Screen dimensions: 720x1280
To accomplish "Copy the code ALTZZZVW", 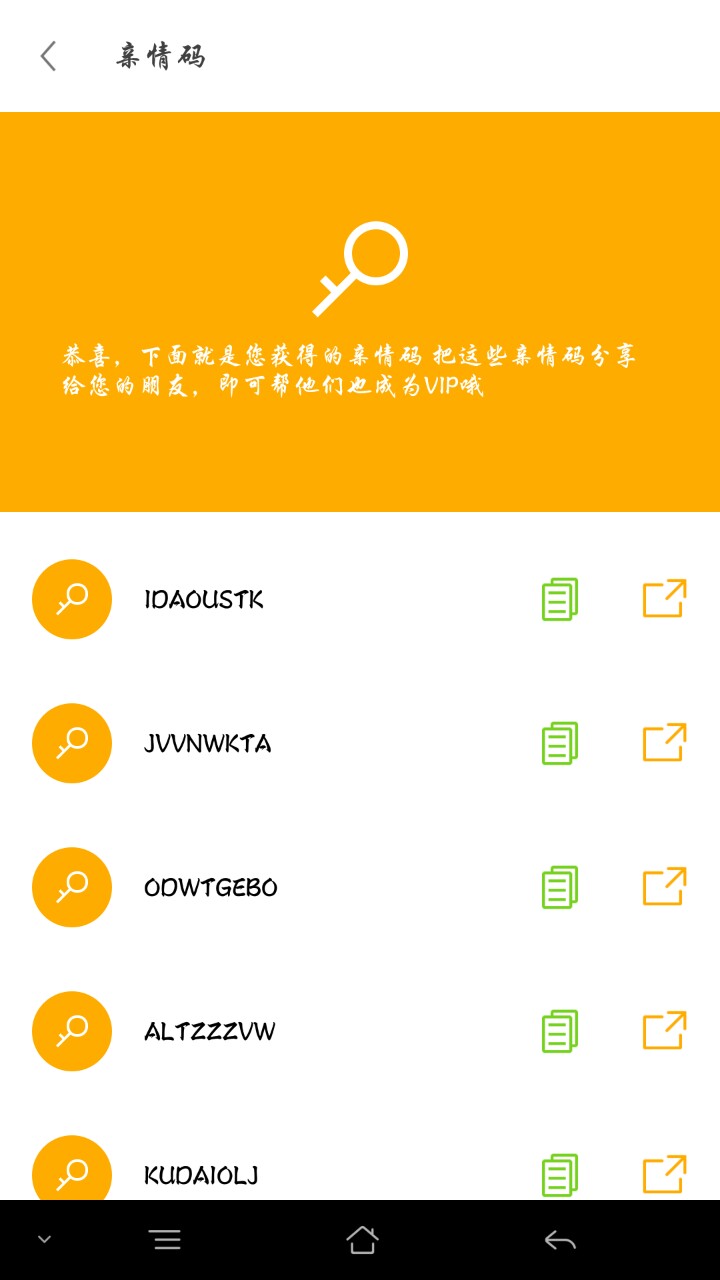I will pos(560,1031).
